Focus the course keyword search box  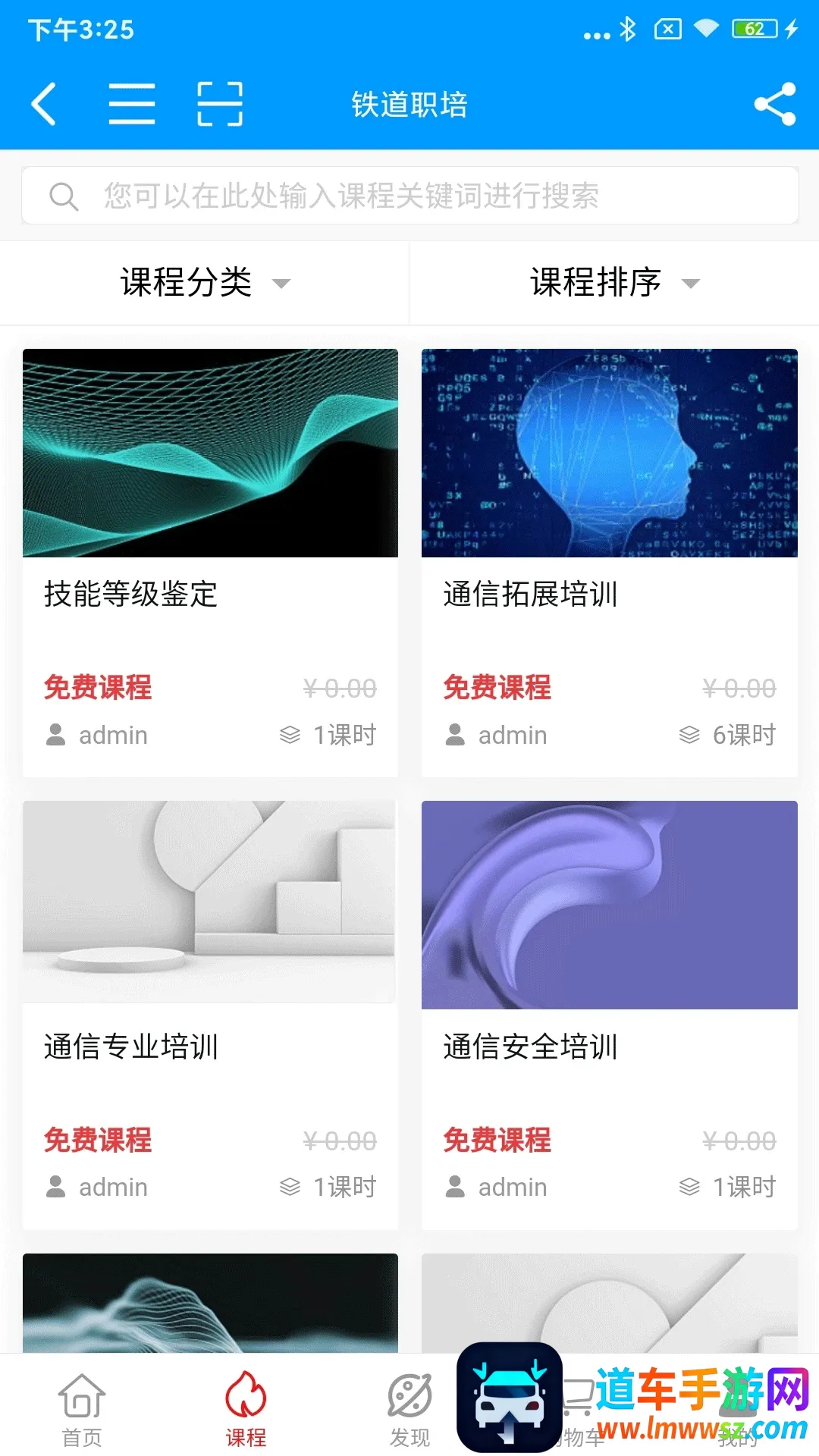(409, 196)
